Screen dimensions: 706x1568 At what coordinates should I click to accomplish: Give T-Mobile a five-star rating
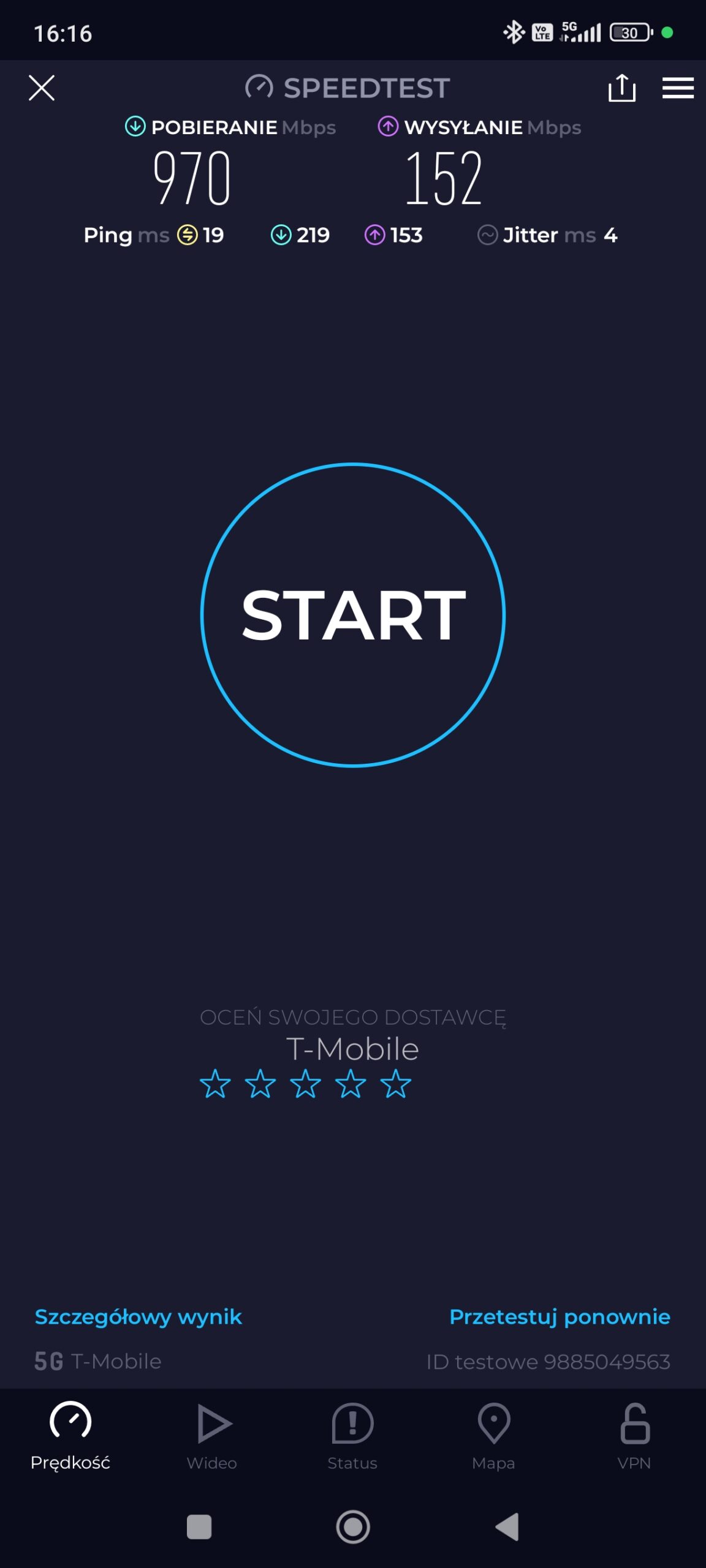click(x=395, y=1084)
